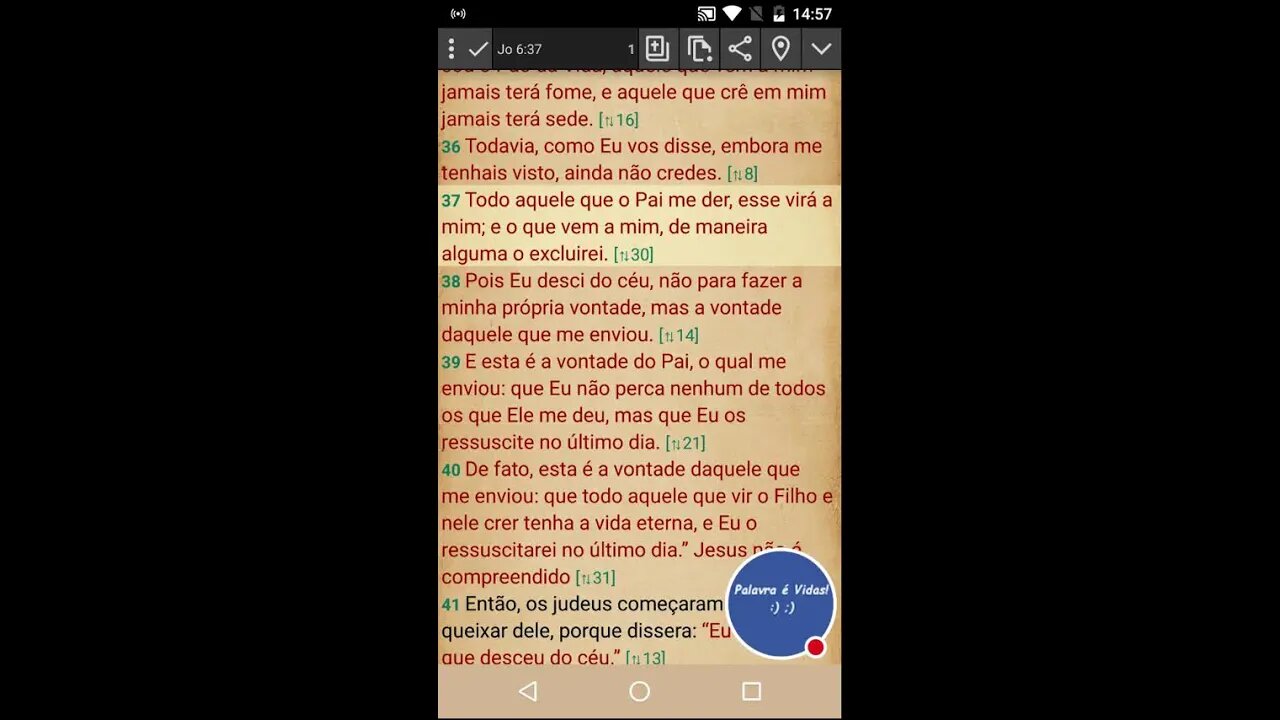The width and height of the screenshot is (1280, 720).
Task: Open the Bible versions icon with cross
Action: [x=657, y=49]
